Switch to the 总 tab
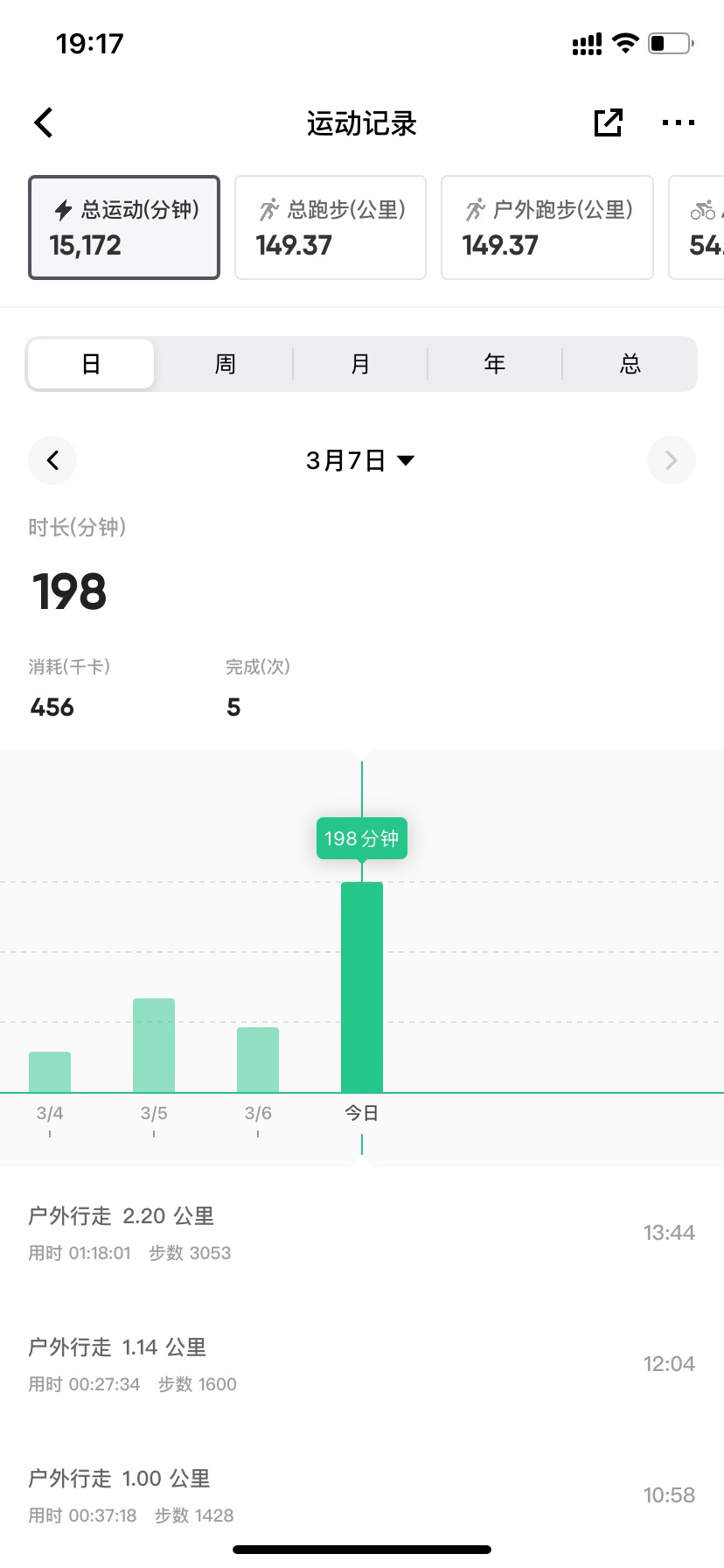This screenshot has width=724, height=1568. [630, 364]
